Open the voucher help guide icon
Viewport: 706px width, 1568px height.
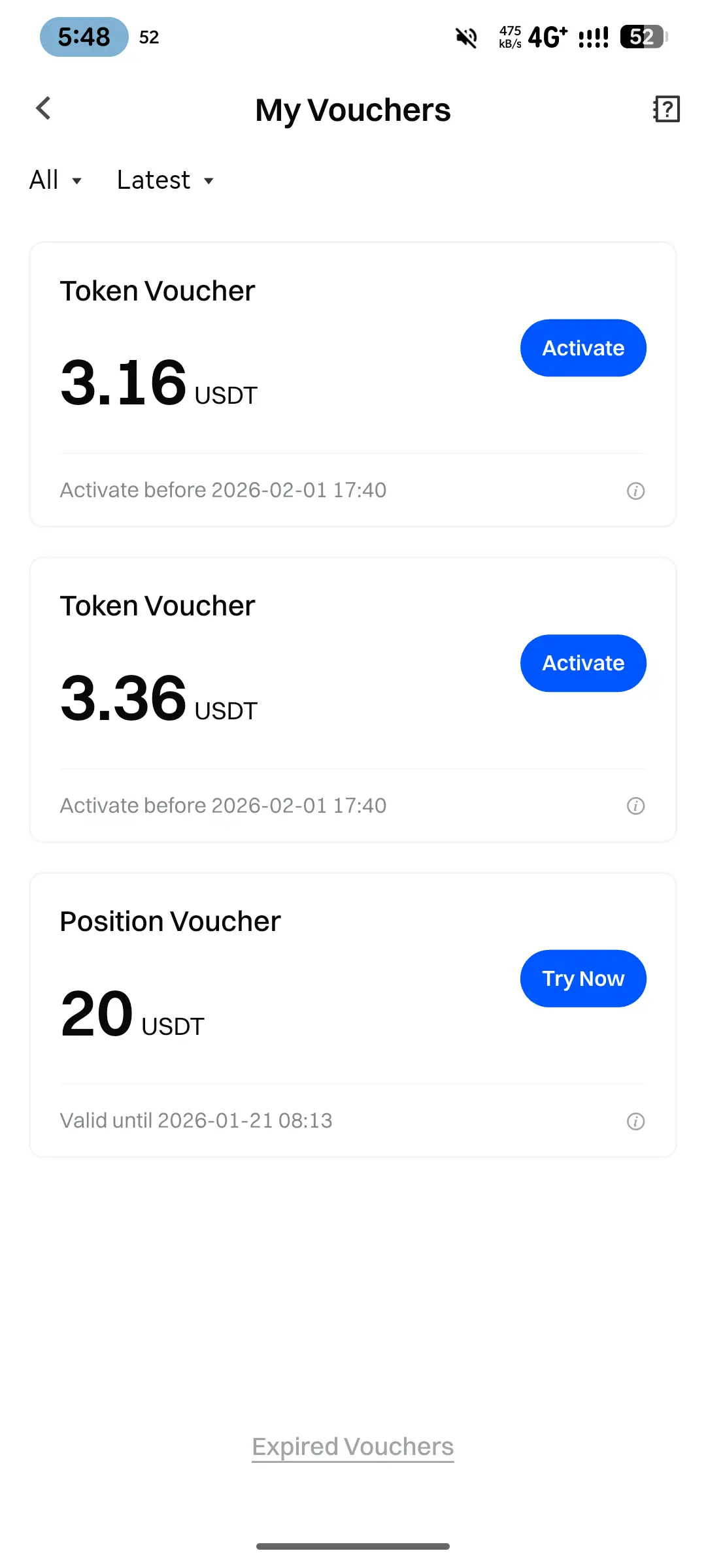click(x=666, y=108)
